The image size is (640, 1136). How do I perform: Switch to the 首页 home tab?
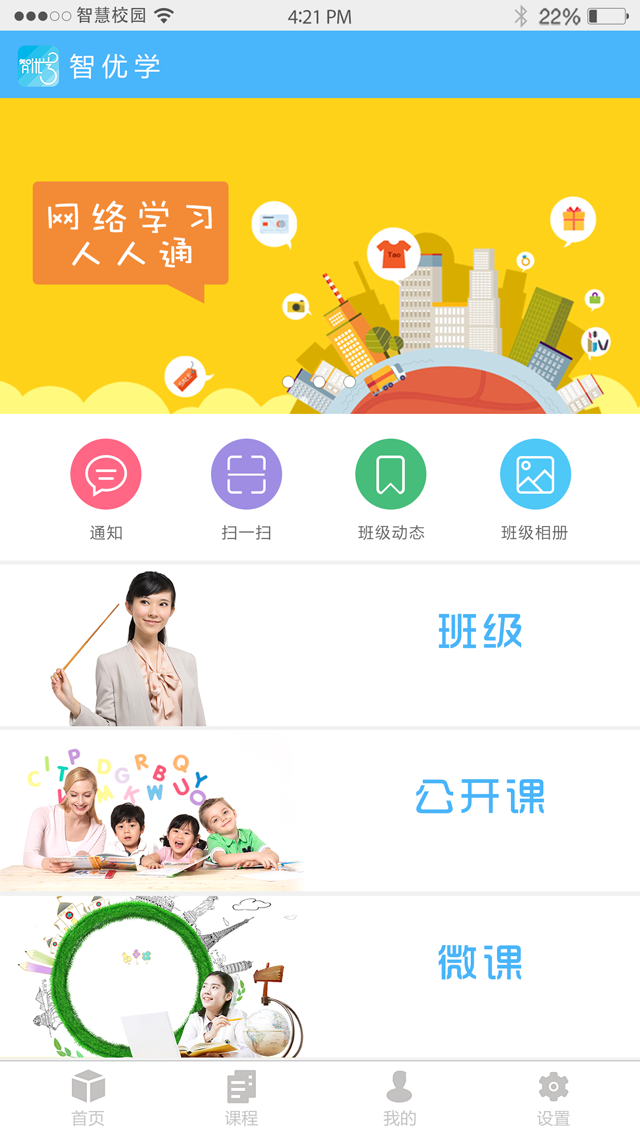click(x=88, y=1097)
